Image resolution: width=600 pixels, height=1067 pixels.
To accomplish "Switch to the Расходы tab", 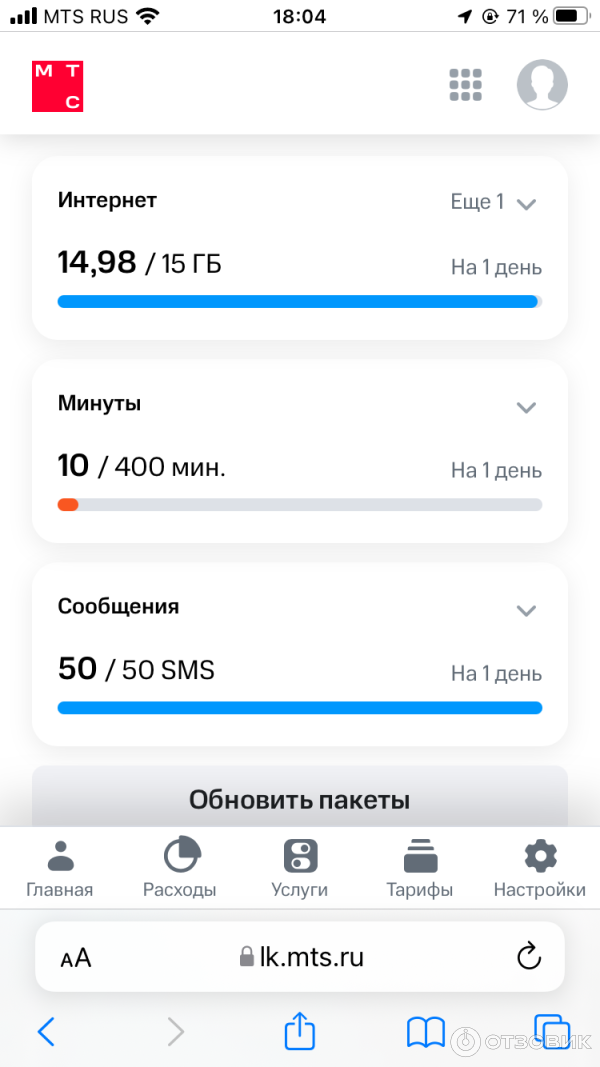I will (x=180, y=870).
